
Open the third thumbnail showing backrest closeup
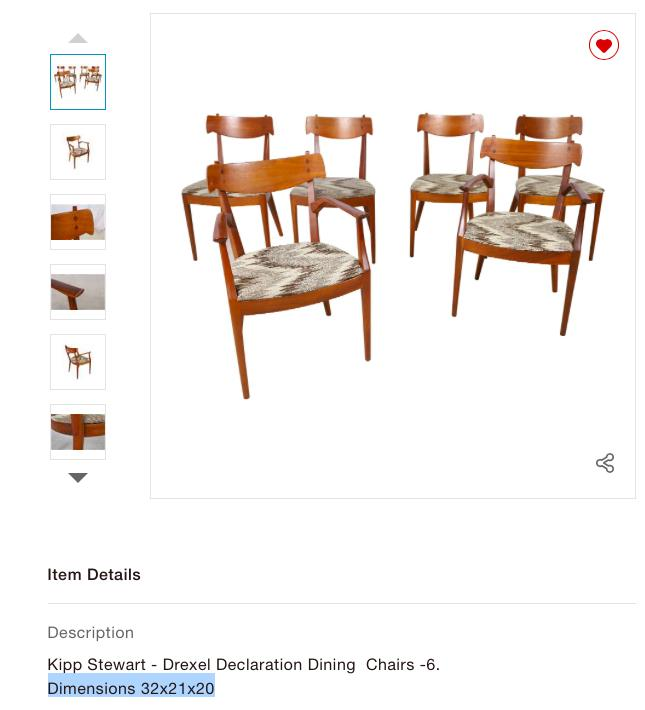point(78,222)
